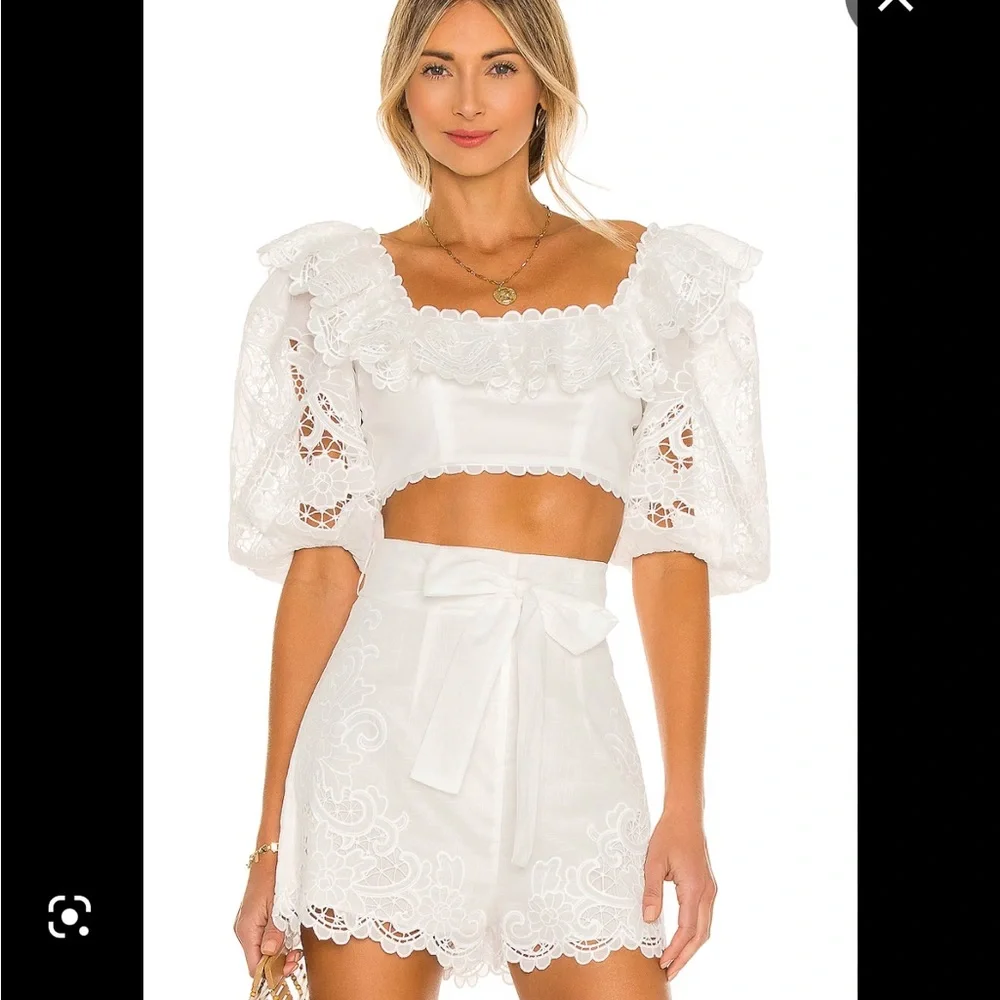Close the full-screen image viewer

[895, 3]
